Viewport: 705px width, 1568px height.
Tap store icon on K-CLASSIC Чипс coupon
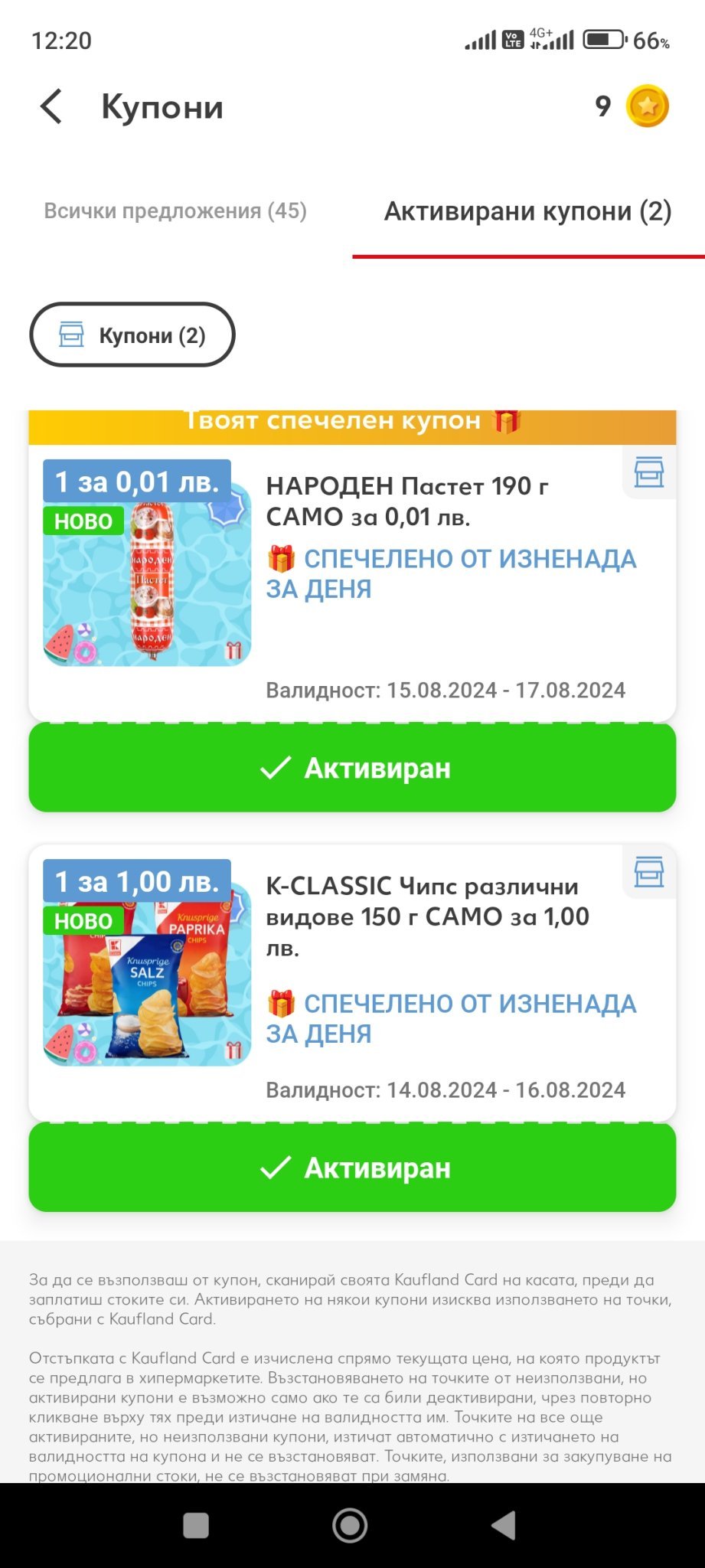pyautogui.click(x=649, y=872)
